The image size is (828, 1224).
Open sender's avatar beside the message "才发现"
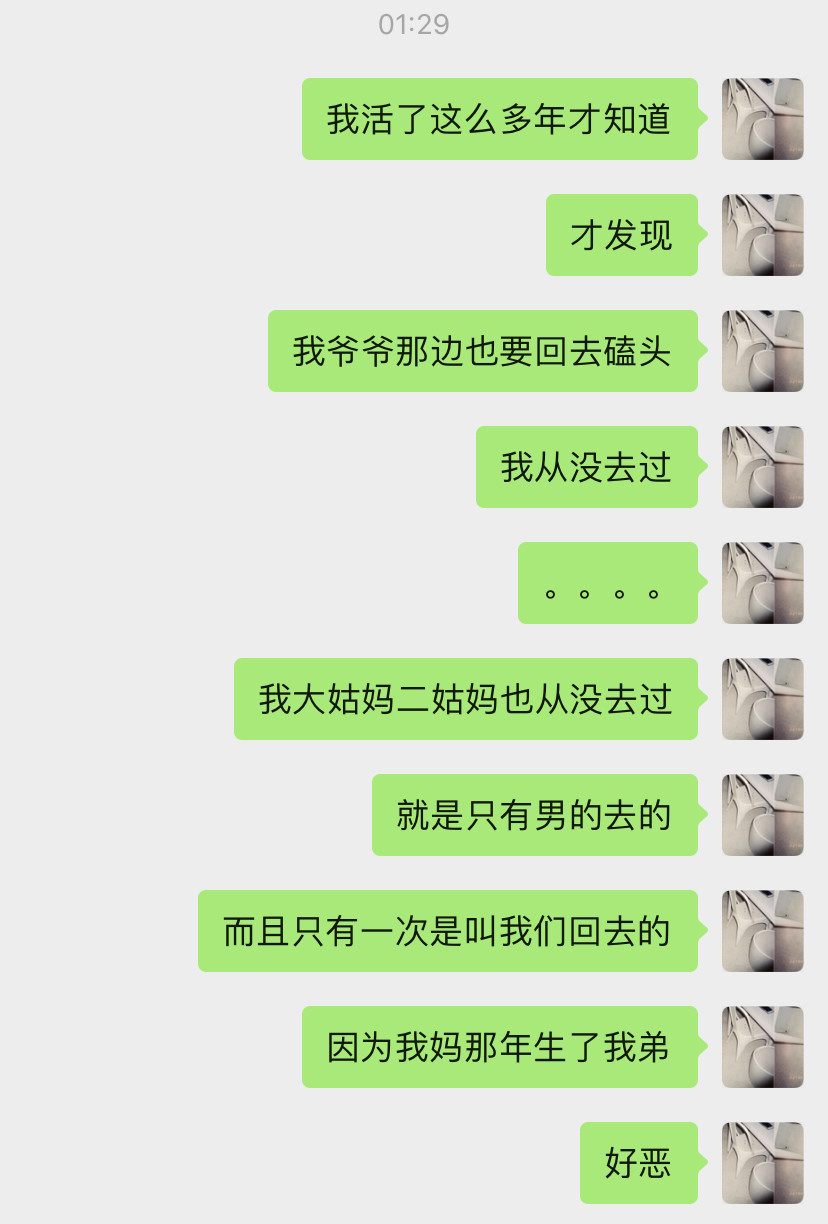[762, 235]
